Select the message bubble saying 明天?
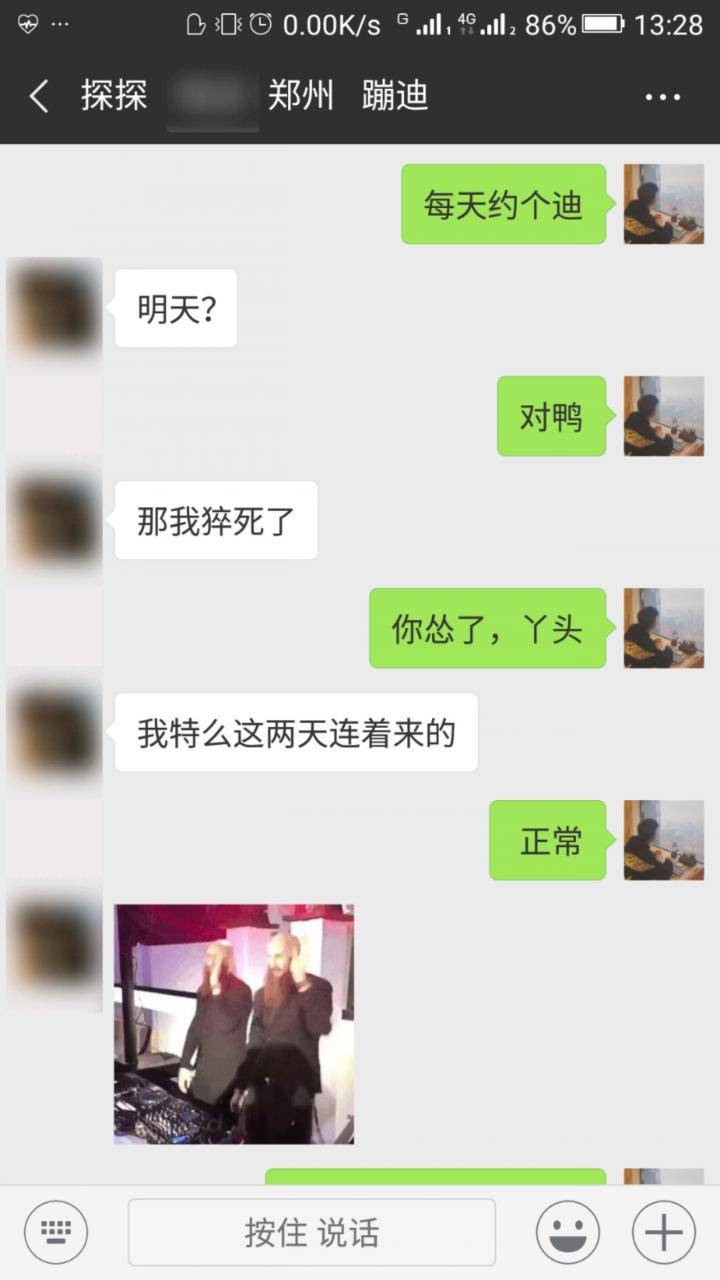The height and width of the screenshot is (1280, 720). coord(175,308)
